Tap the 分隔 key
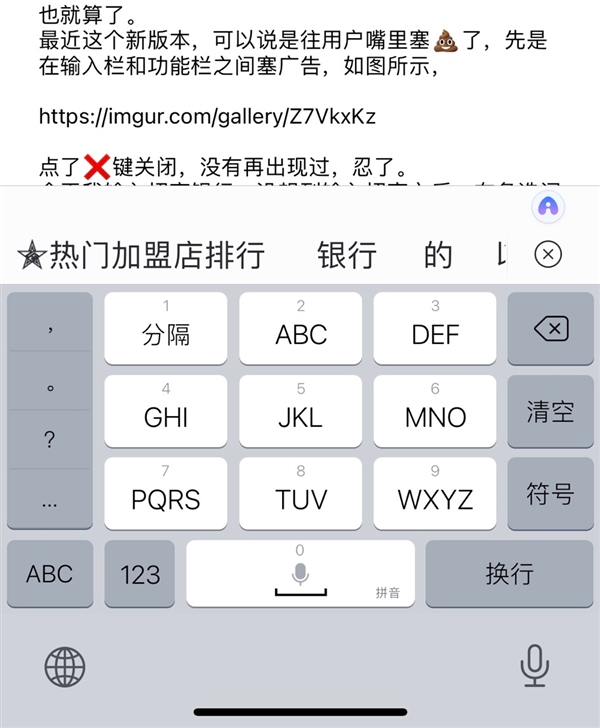Viewport: 600px width, 728px height. tap(166, 328)
